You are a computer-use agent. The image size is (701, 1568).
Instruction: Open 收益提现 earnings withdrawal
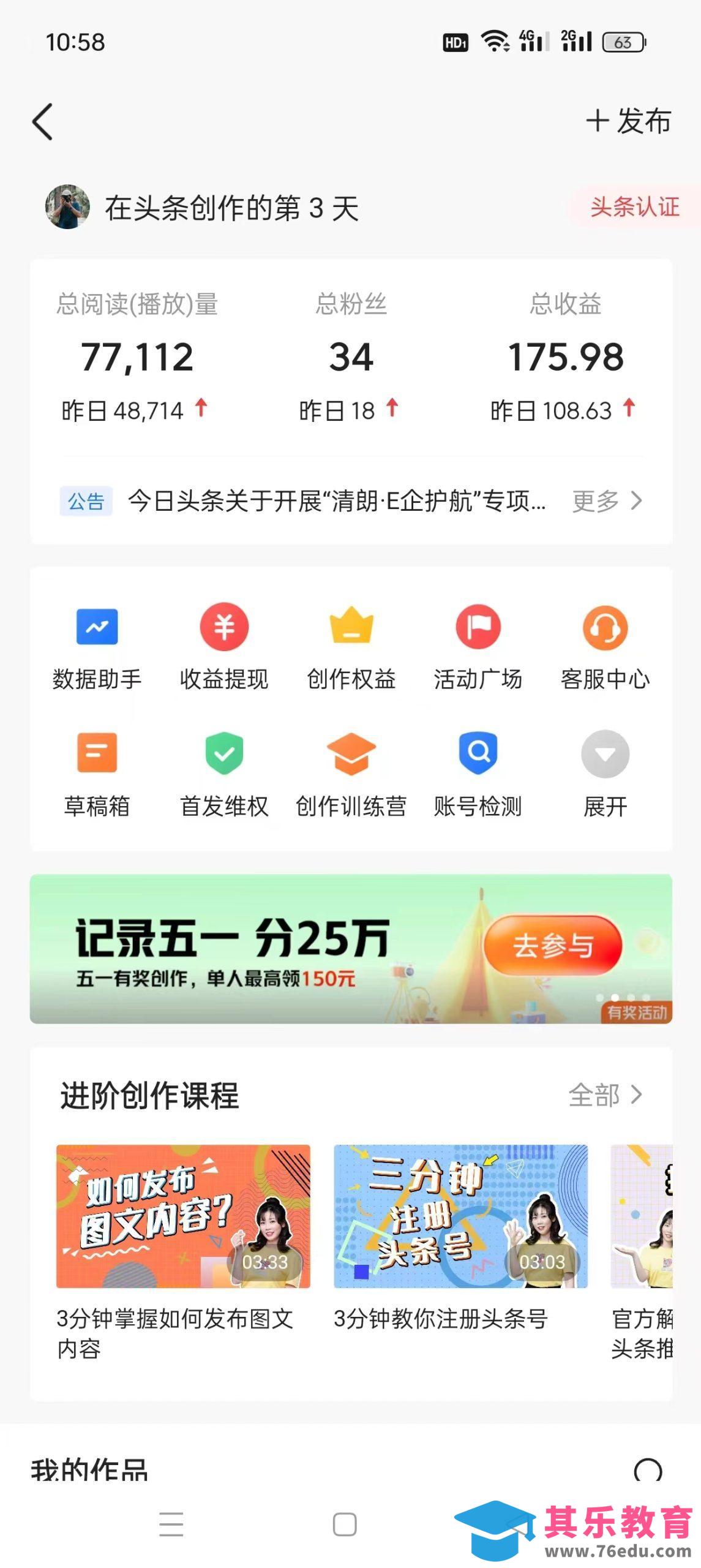(x=224, y=647)
